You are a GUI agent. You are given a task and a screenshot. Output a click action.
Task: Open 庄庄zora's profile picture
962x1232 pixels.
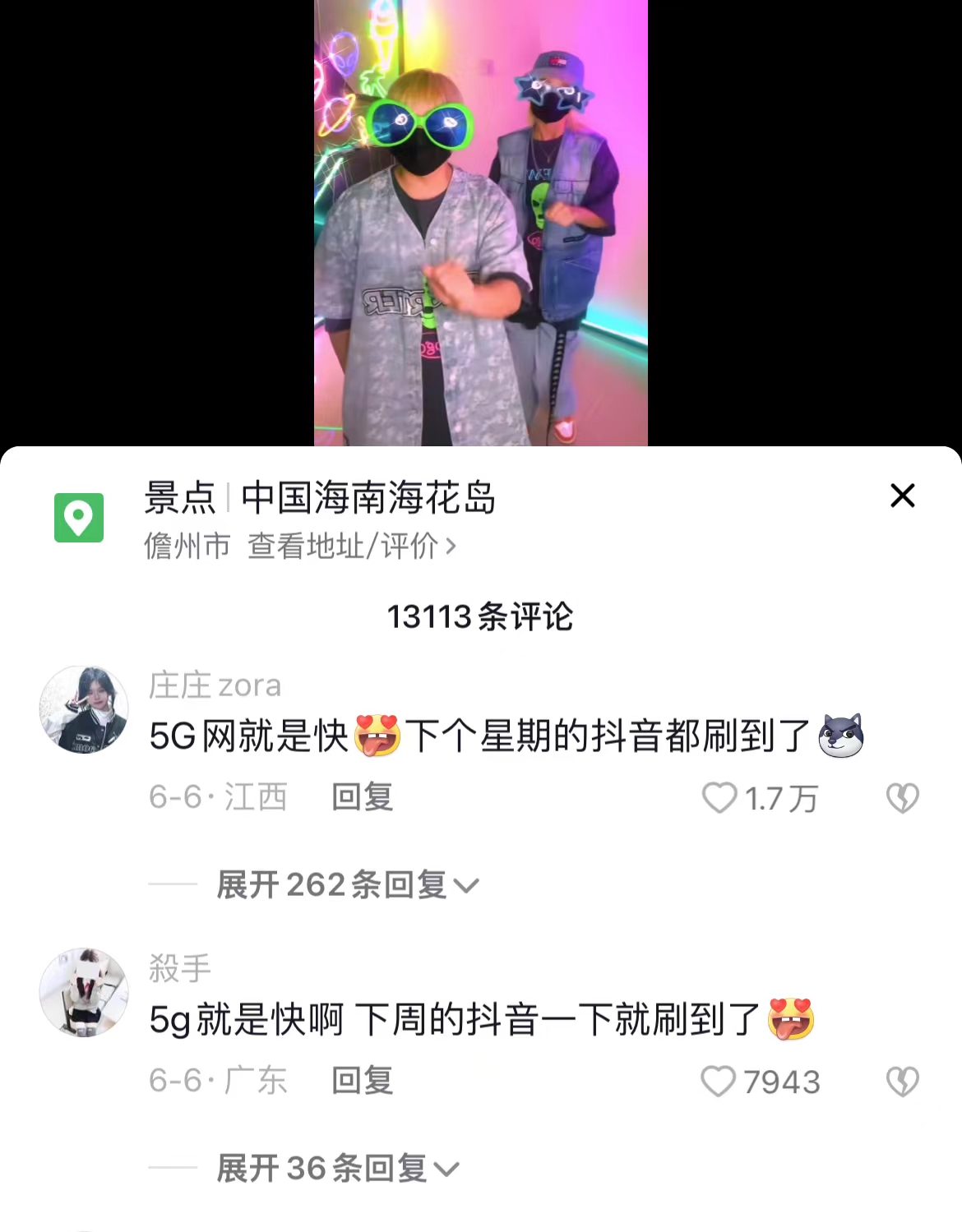pyautogui.click(x=84, y=709)
